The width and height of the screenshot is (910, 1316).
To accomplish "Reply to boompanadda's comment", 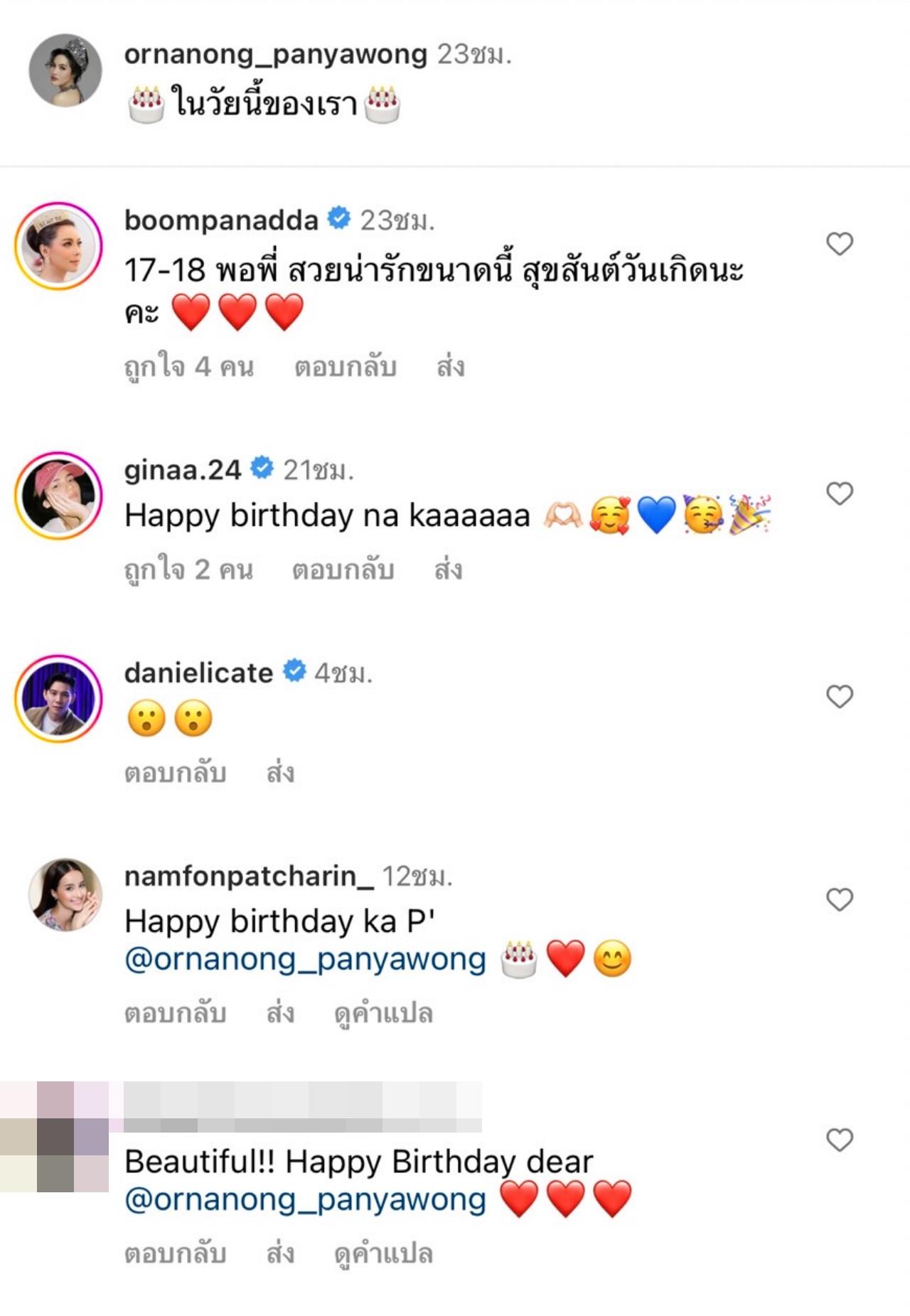I will tap(345, 367).
